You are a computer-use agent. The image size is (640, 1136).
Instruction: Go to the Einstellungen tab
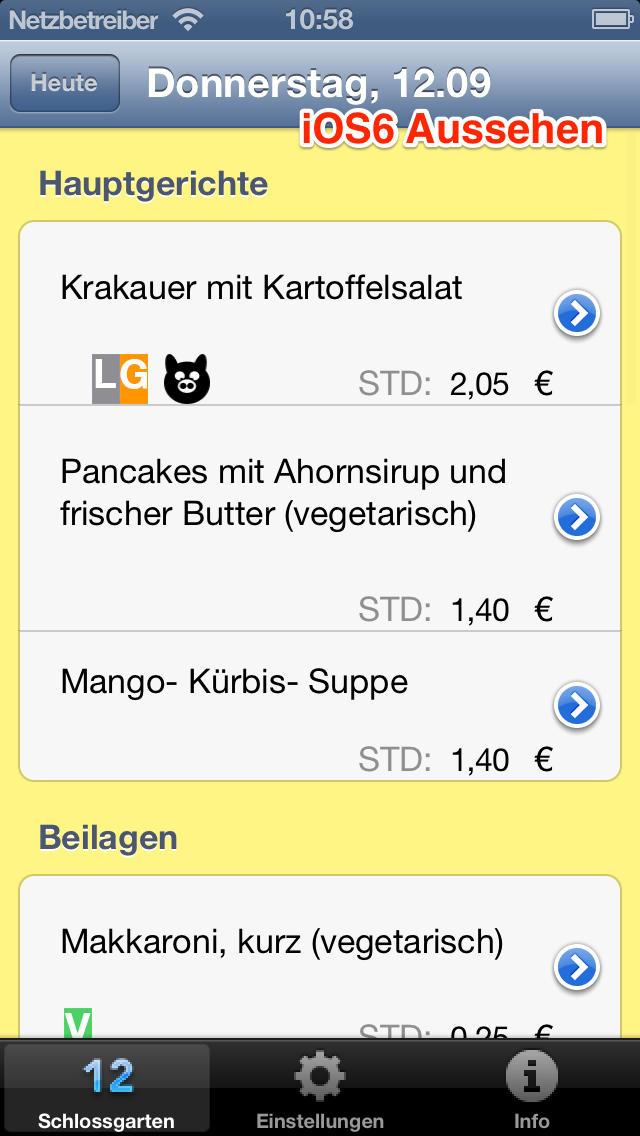tap(320, 1088)
